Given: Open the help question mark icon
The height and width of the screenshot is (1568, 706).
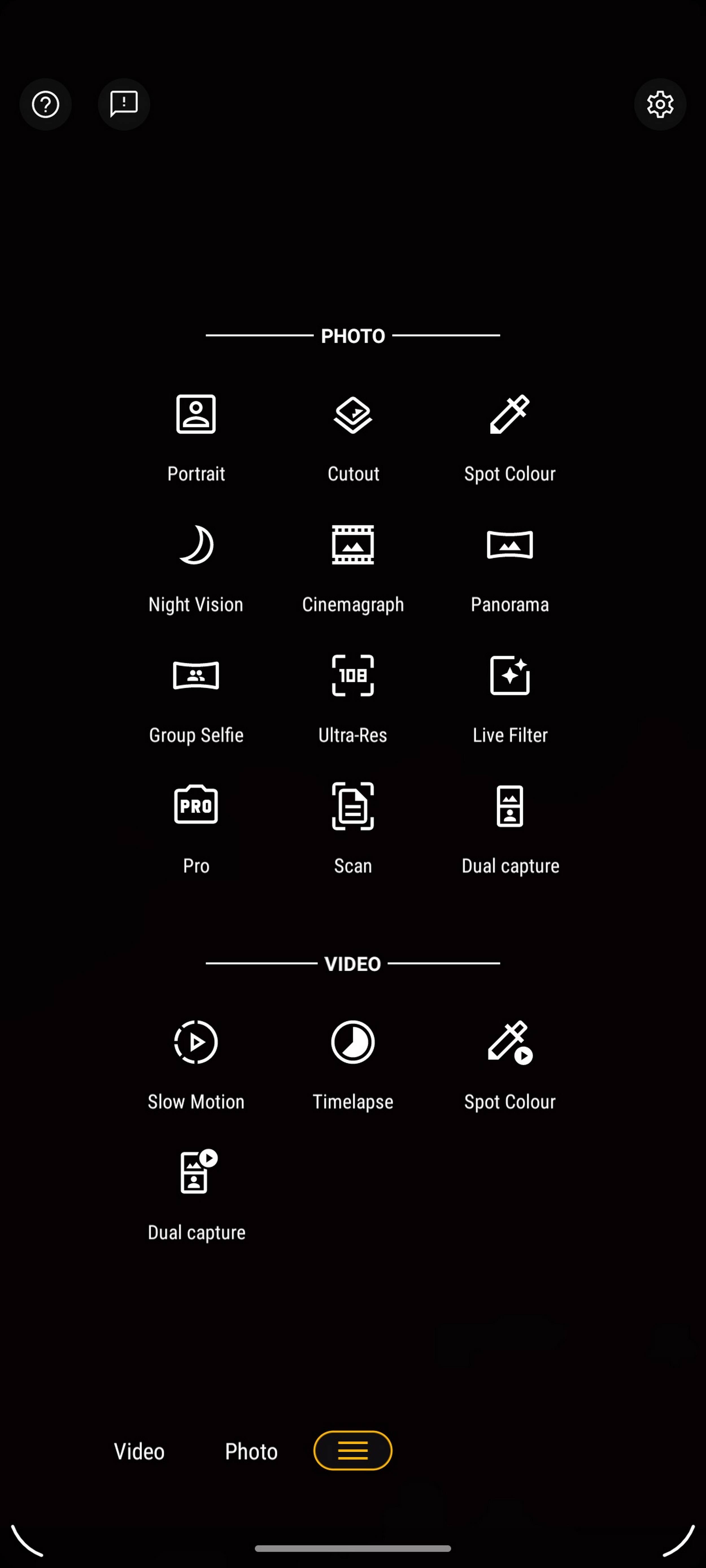Looking at the screenshot, I should tap(45, 104).
